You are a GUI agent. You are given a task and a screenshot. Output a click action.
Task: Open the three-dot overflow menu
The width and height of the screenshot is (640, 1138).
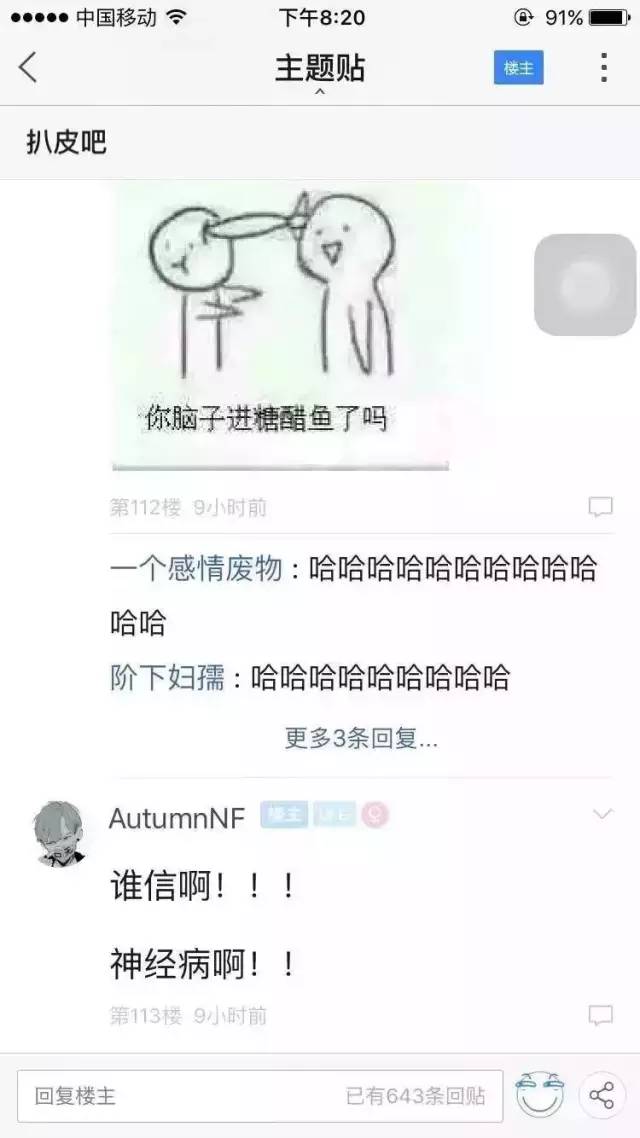[603, 67]
